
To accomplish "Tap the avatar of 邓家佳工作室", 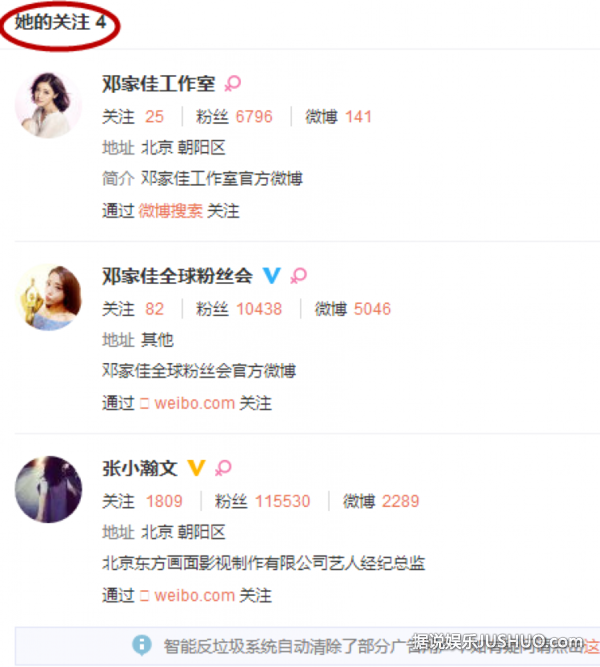I will click(x=48, y=105).
